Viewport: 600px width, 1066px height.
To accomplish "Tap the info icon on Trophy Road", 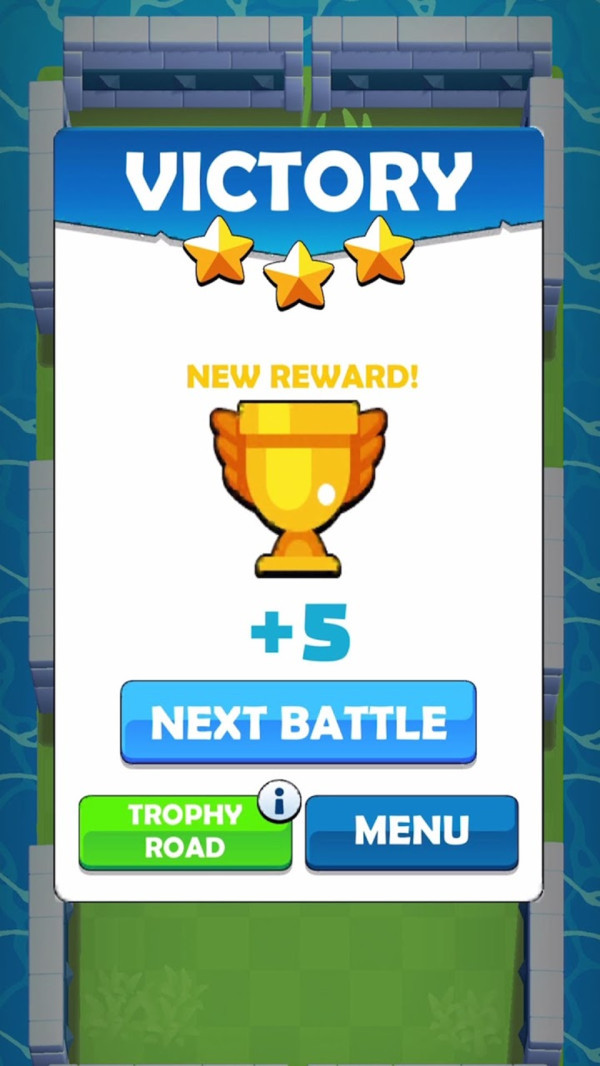I will click(x=279, y=802).
